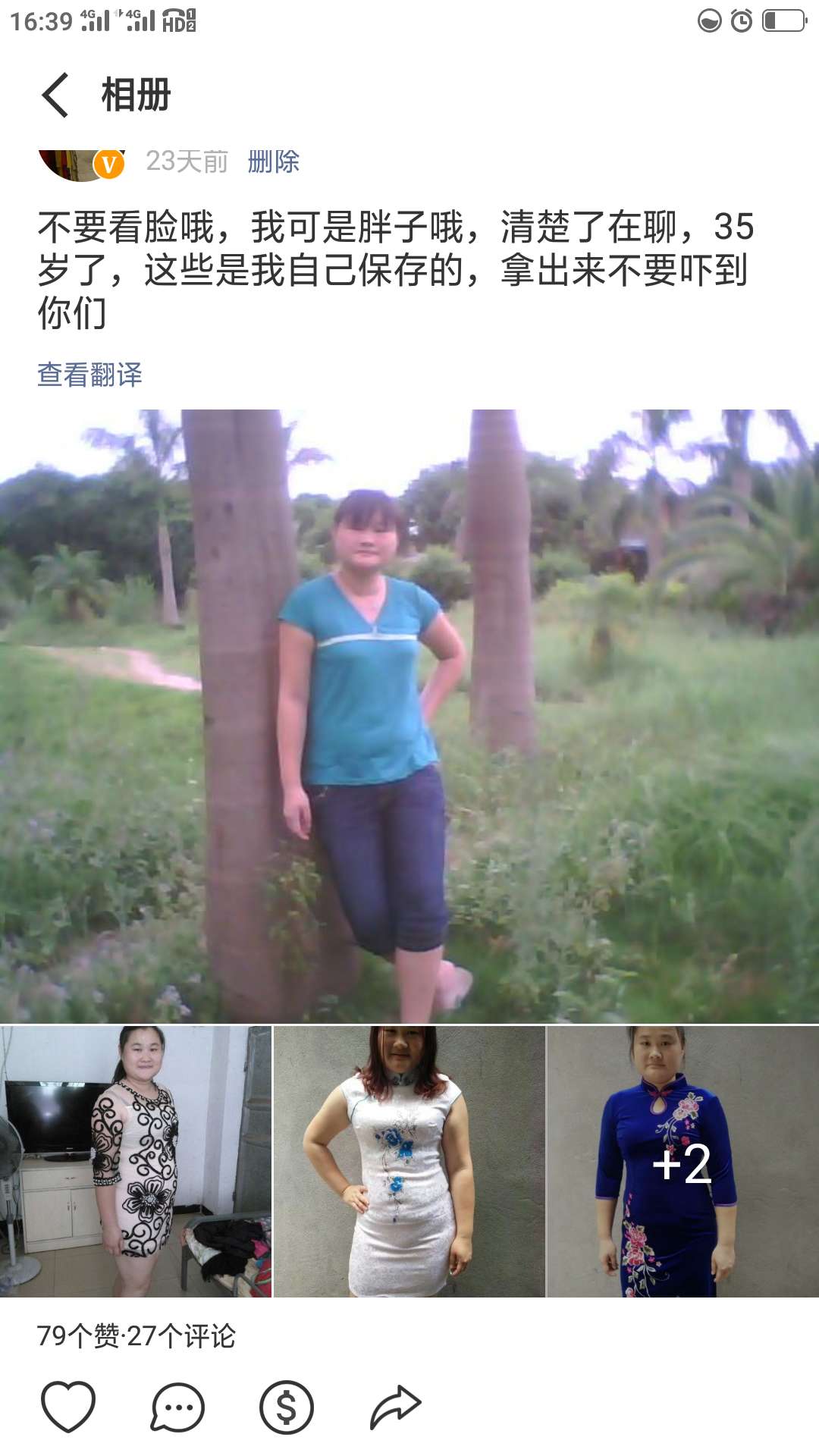The width and height of the screenshot is (819, 1456).
Task: Open the +2 blue dress photo tile
Action: pos(682,1161)
